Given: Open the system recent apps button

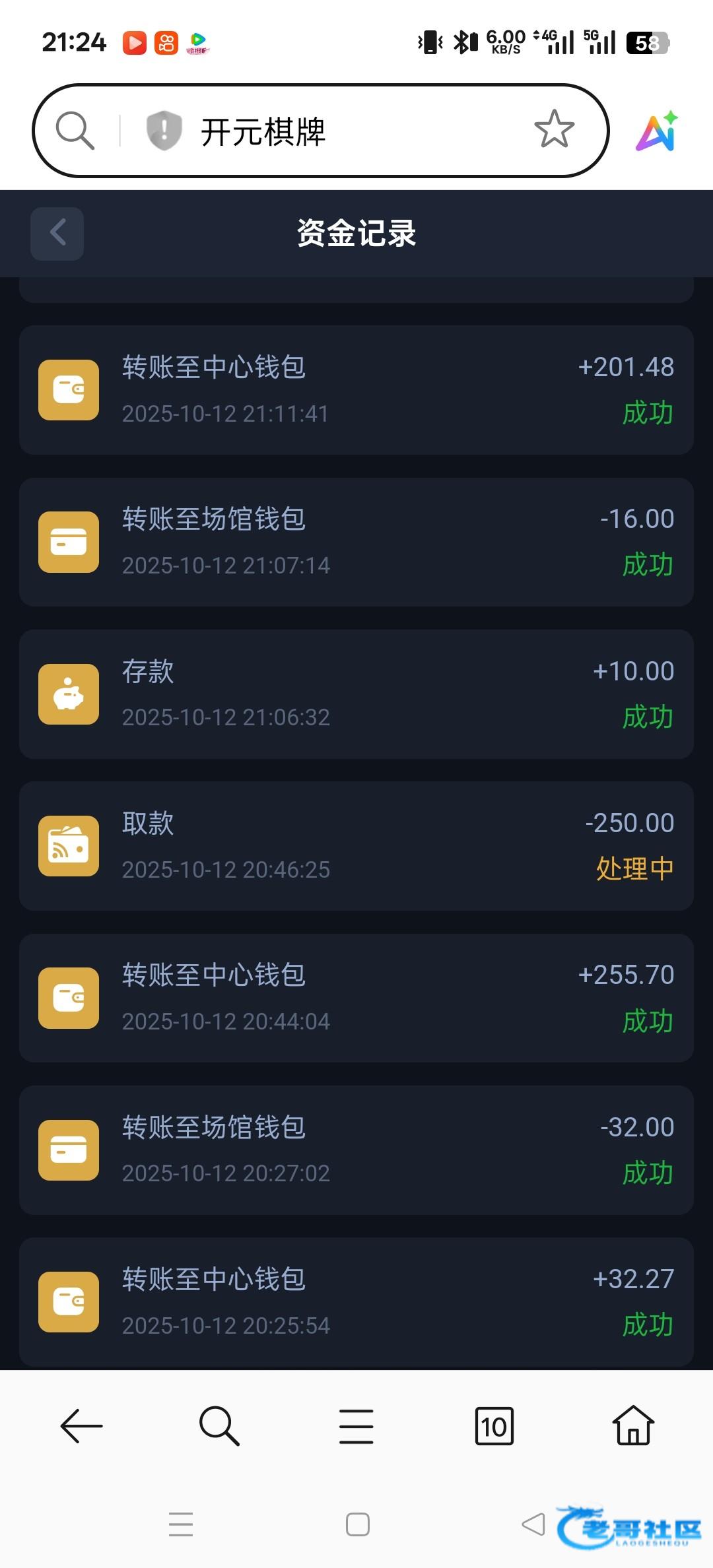Looking at the screenshot, I should click(x=181, y=1524).
